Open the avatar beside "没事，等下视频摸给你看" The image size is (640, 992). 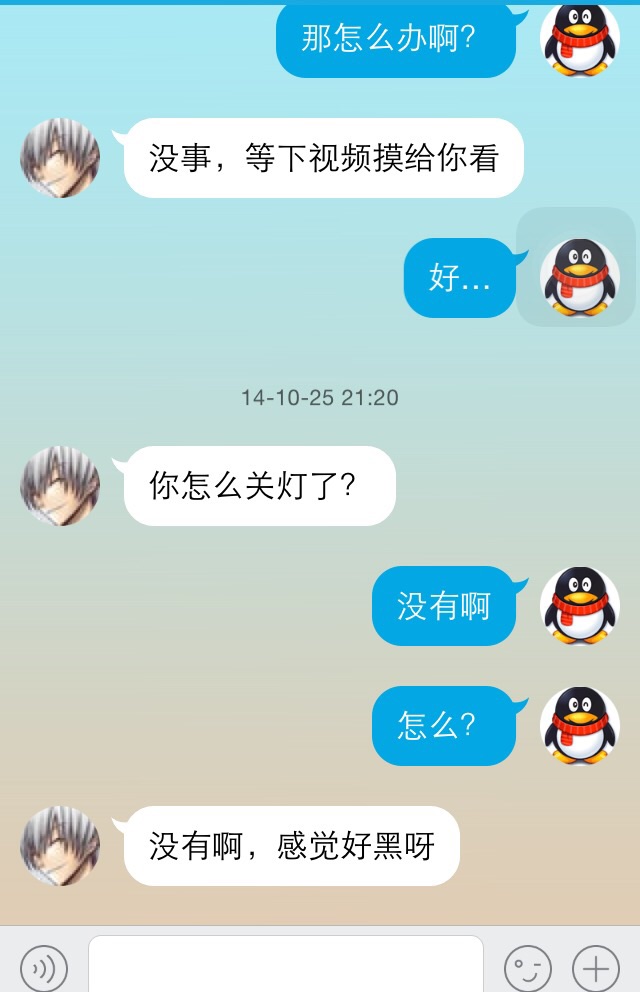click(60, 158)
